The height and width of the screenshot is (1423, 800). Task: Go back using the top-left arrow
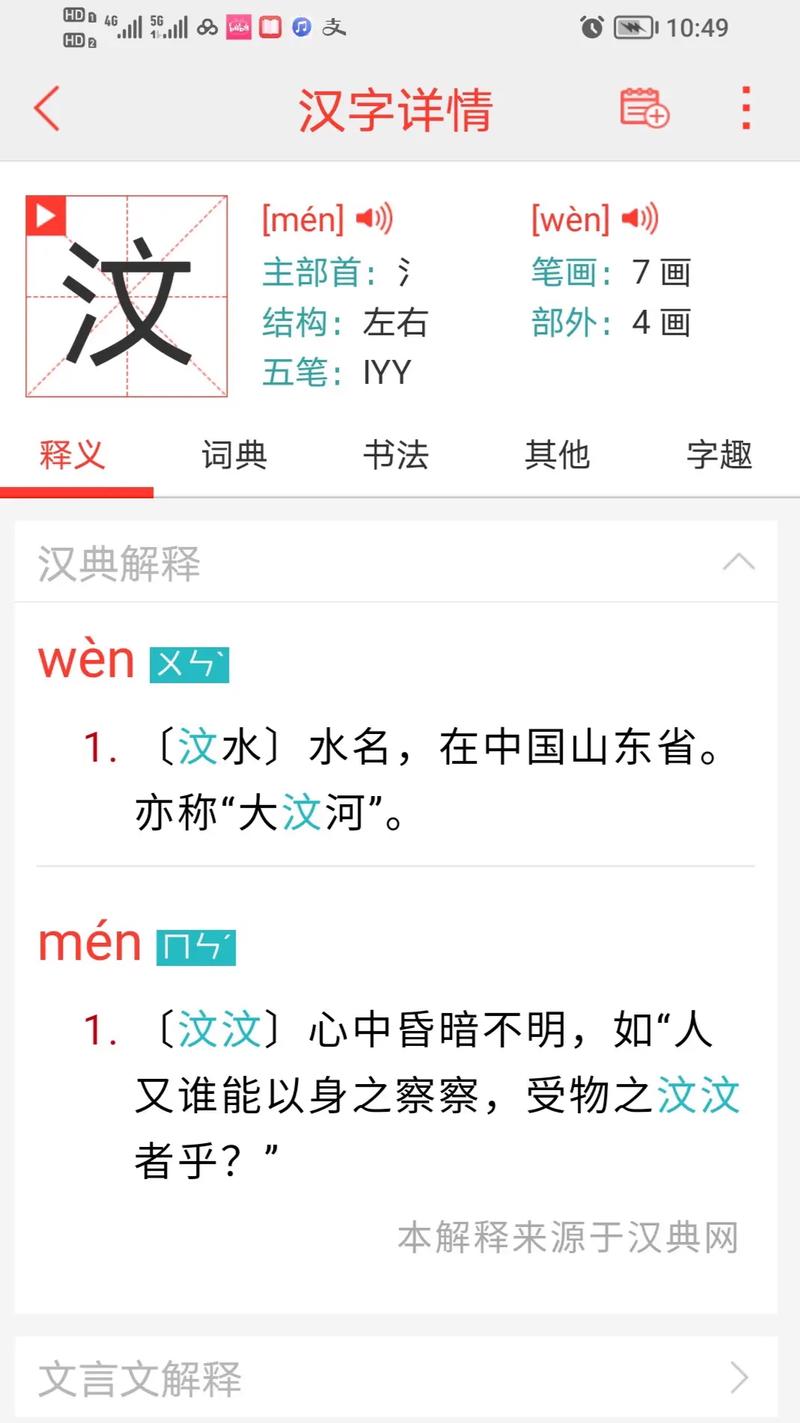point(47,108)
